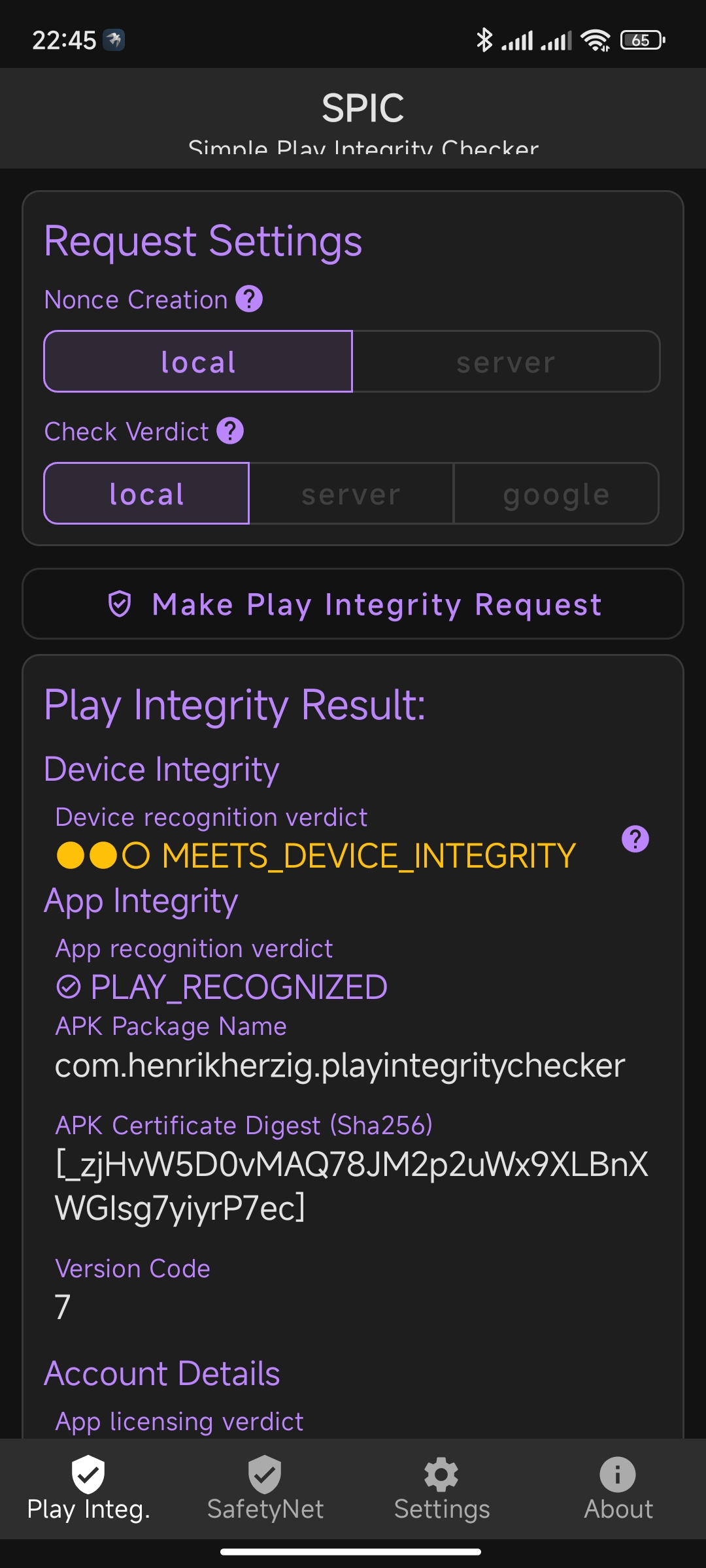Go to the About tab
Viewport: 706px width, 1568px height.
tap(618, 1489)
